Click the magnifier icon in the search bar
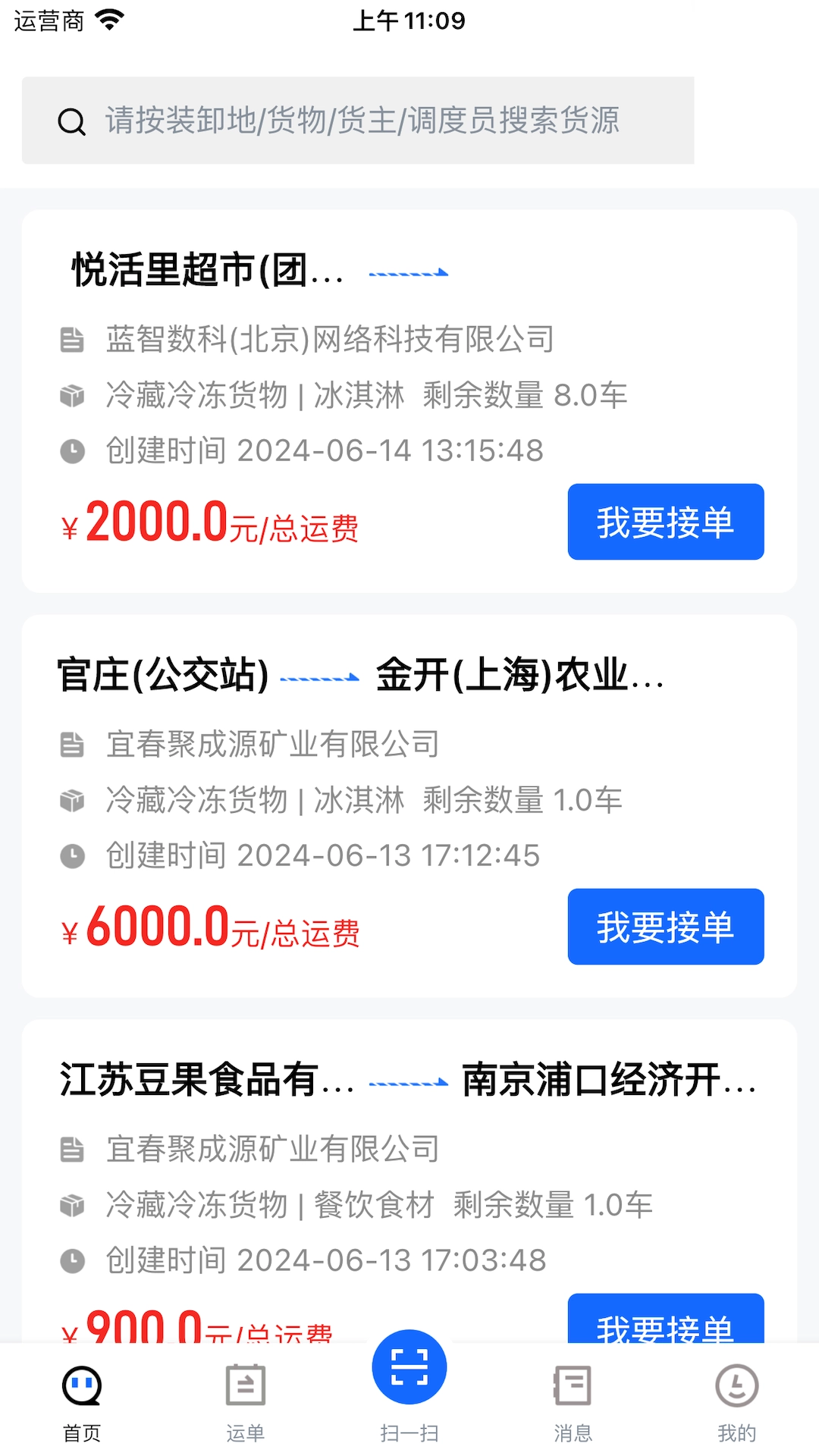This screenshot has height=1456, width=819. pyautogui.click(x=71, y=120)
